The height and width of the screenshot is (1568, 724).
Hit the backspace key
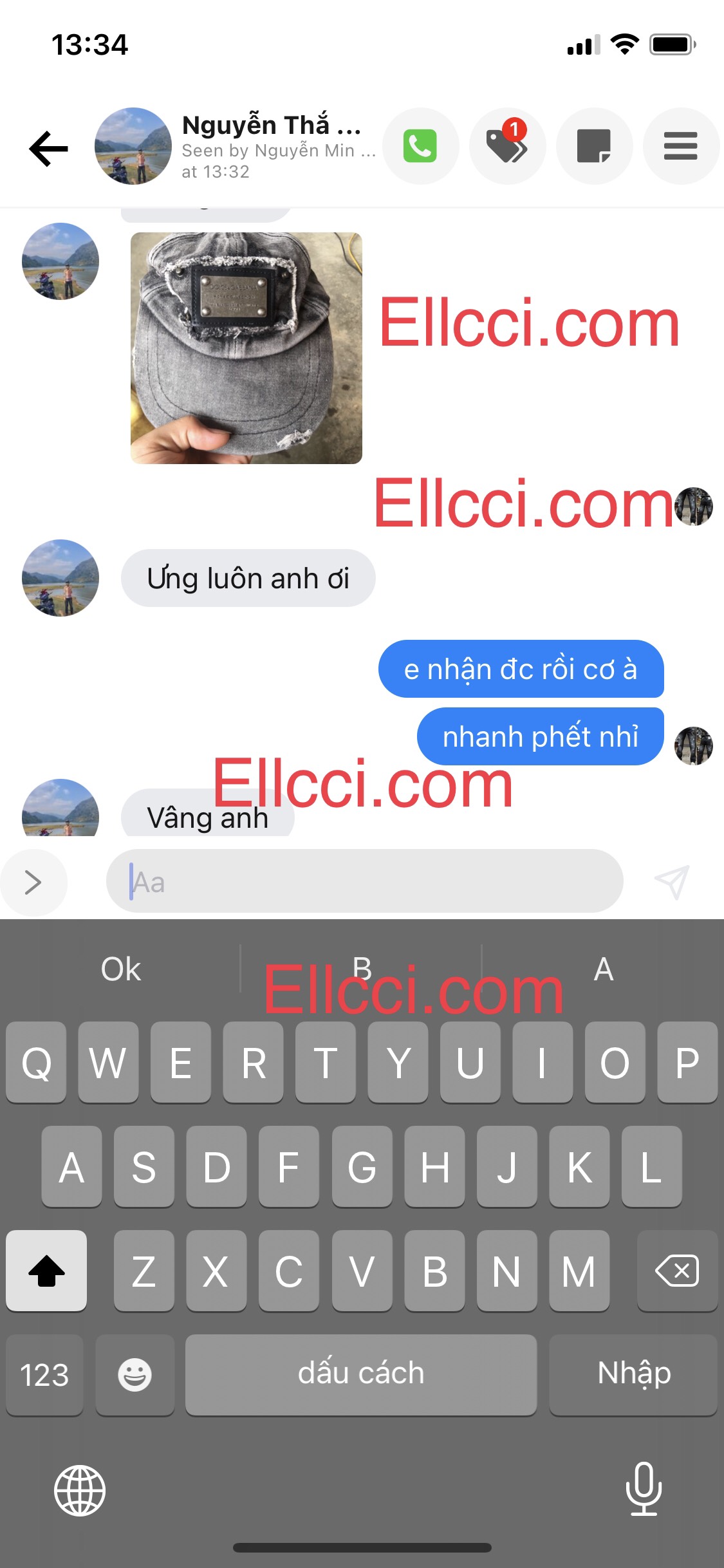[x=676, y=1271]
